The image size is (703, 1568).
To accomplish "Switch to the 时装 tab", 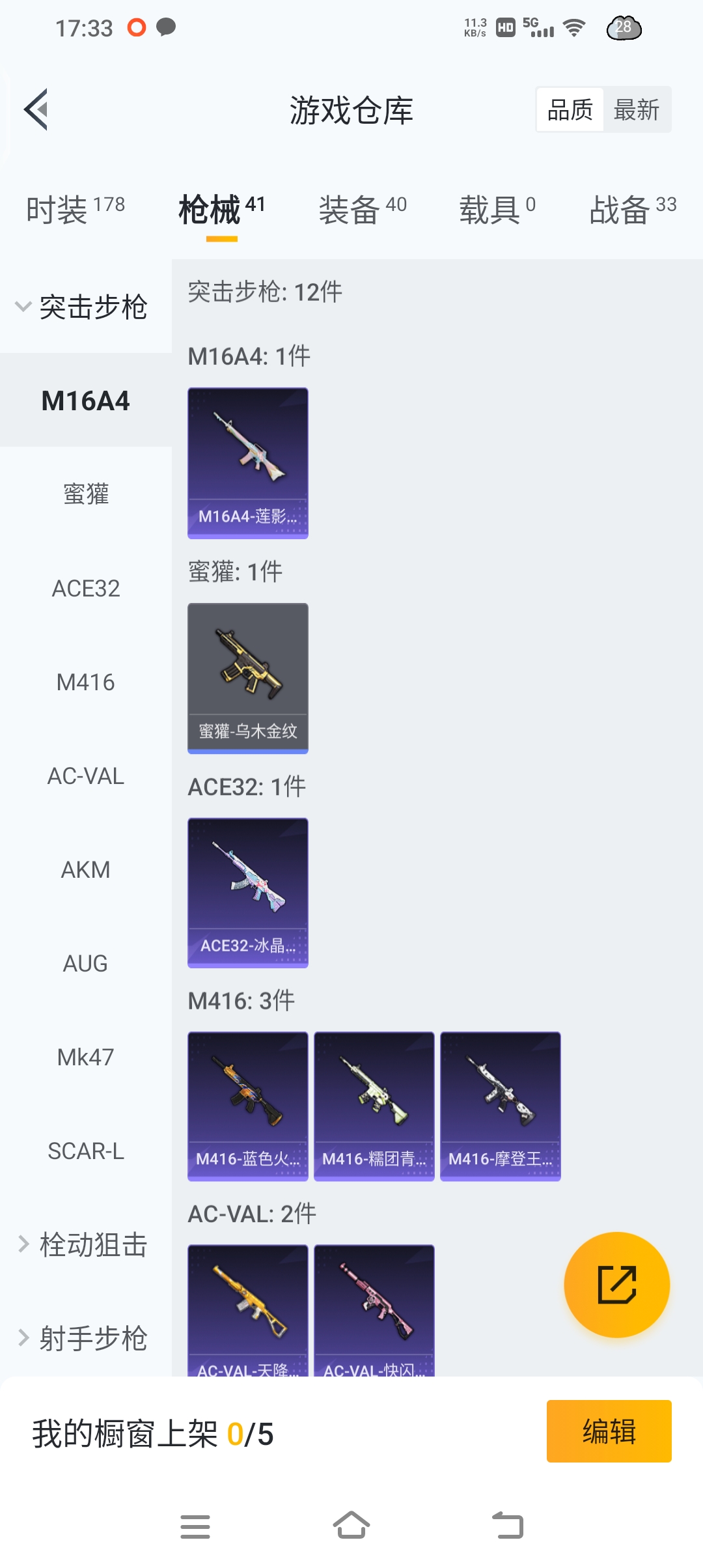I will click(x=76, y=210).
